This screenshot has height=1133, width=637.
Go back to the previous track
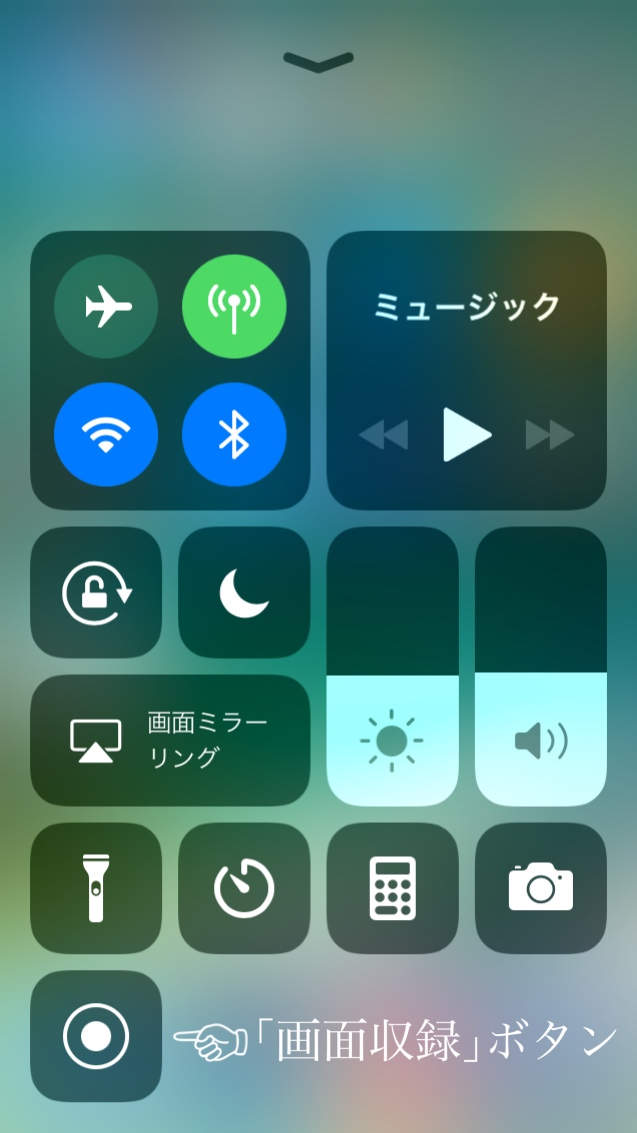384,435
